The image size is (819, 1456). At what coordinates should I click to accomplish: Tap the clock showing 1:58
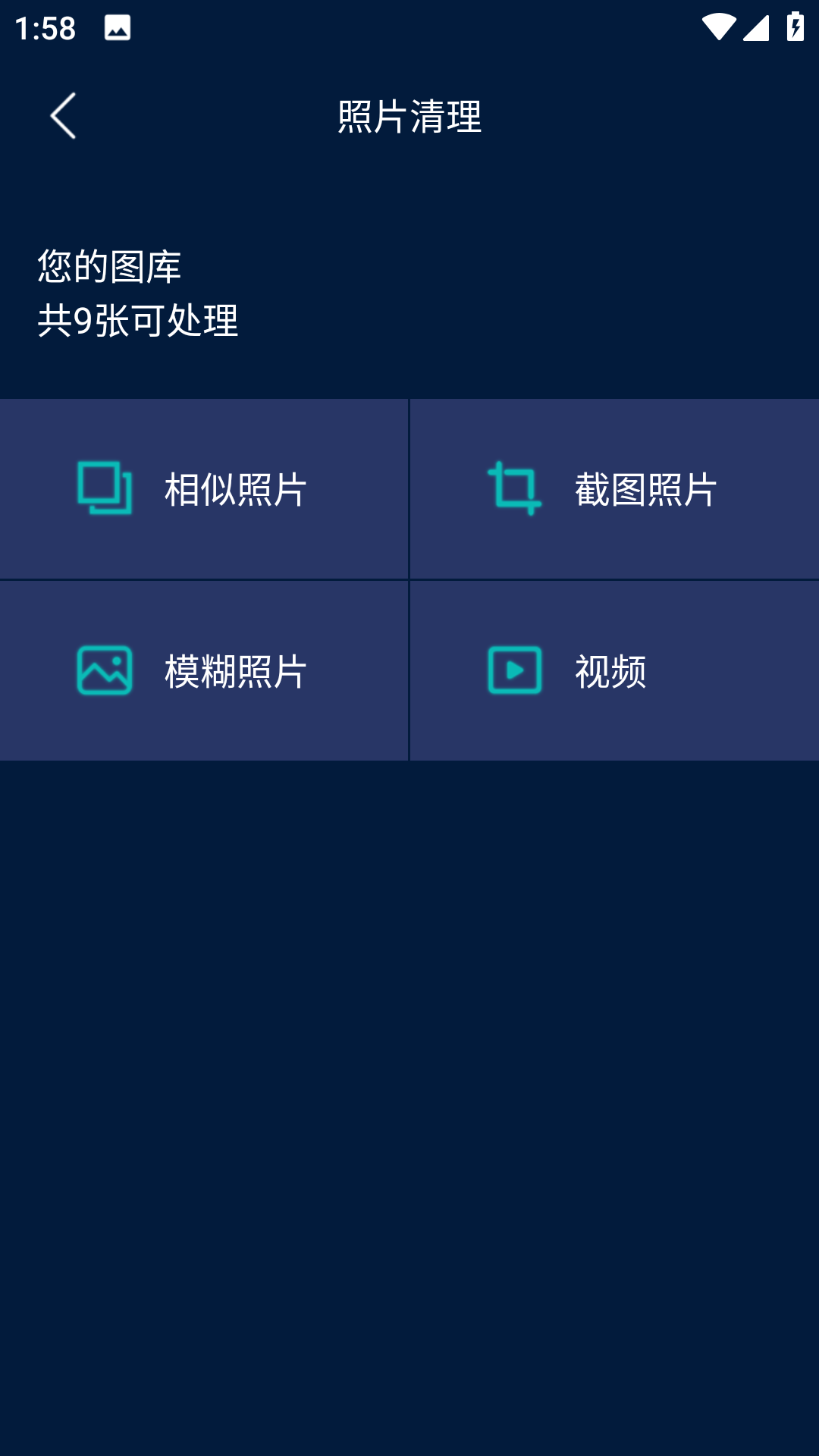tap(42, 29)
